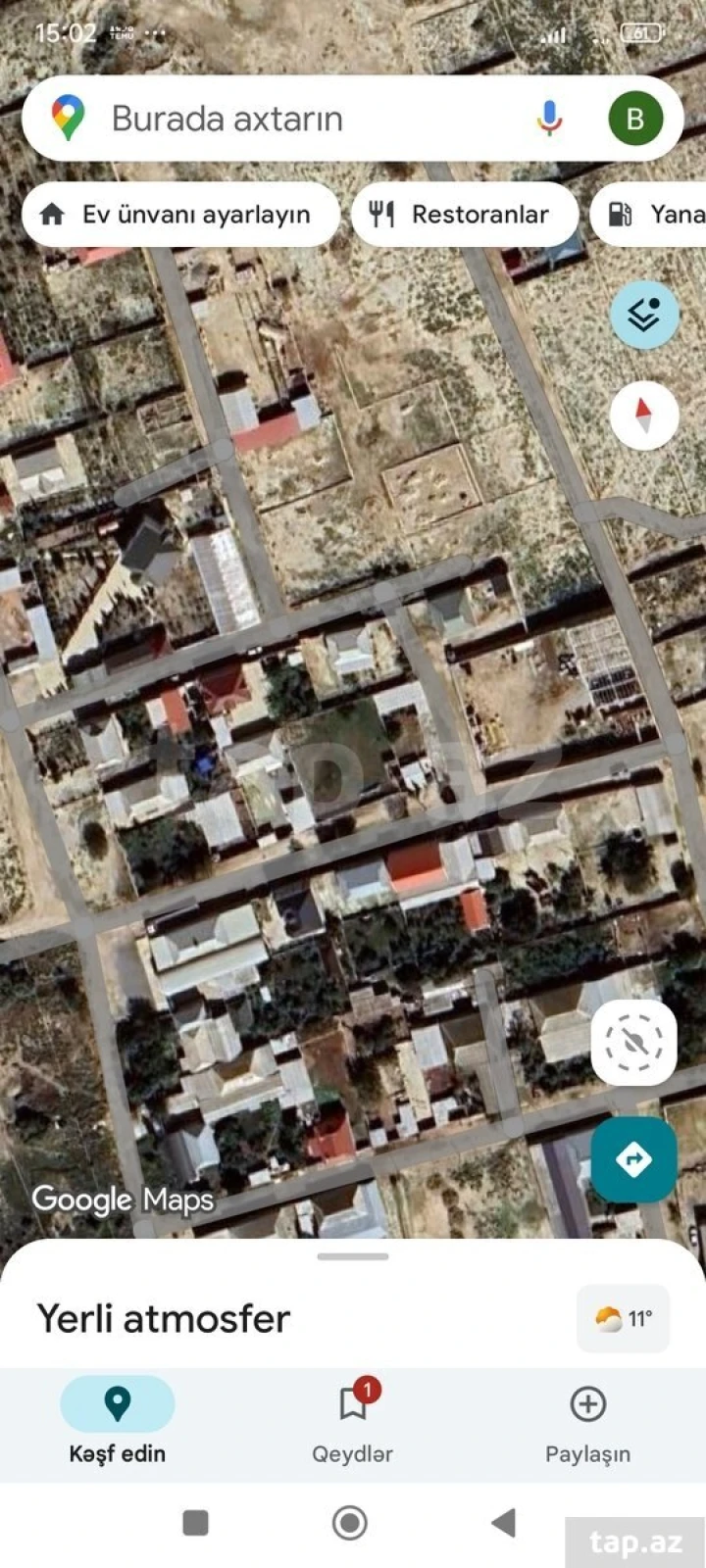
Task: Tap the Burada axtarın search field
Action: (294, 118)
